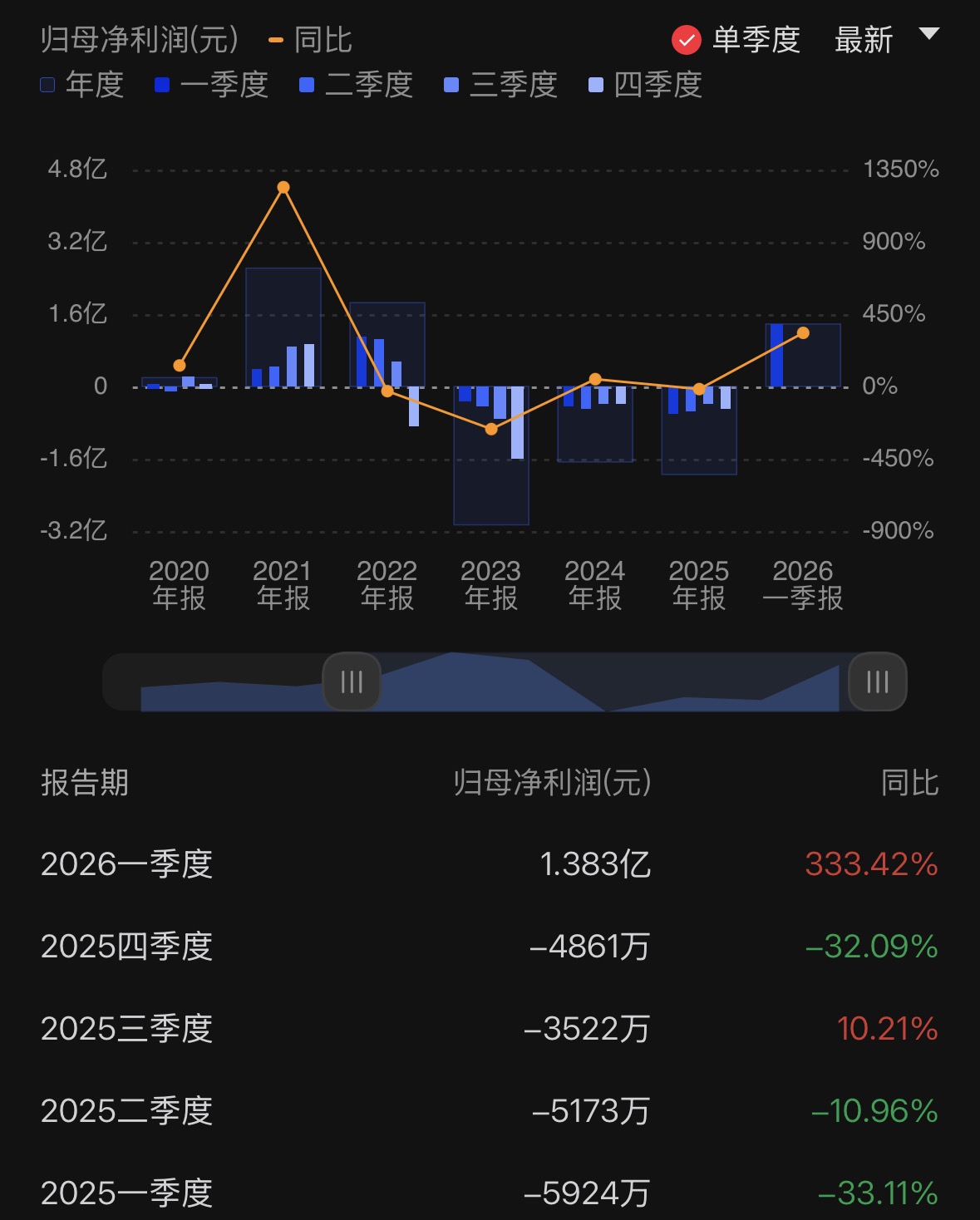Toggle the 单季度 checkbox
Screen dimensions: 980x1220
[x=687, y=40]
